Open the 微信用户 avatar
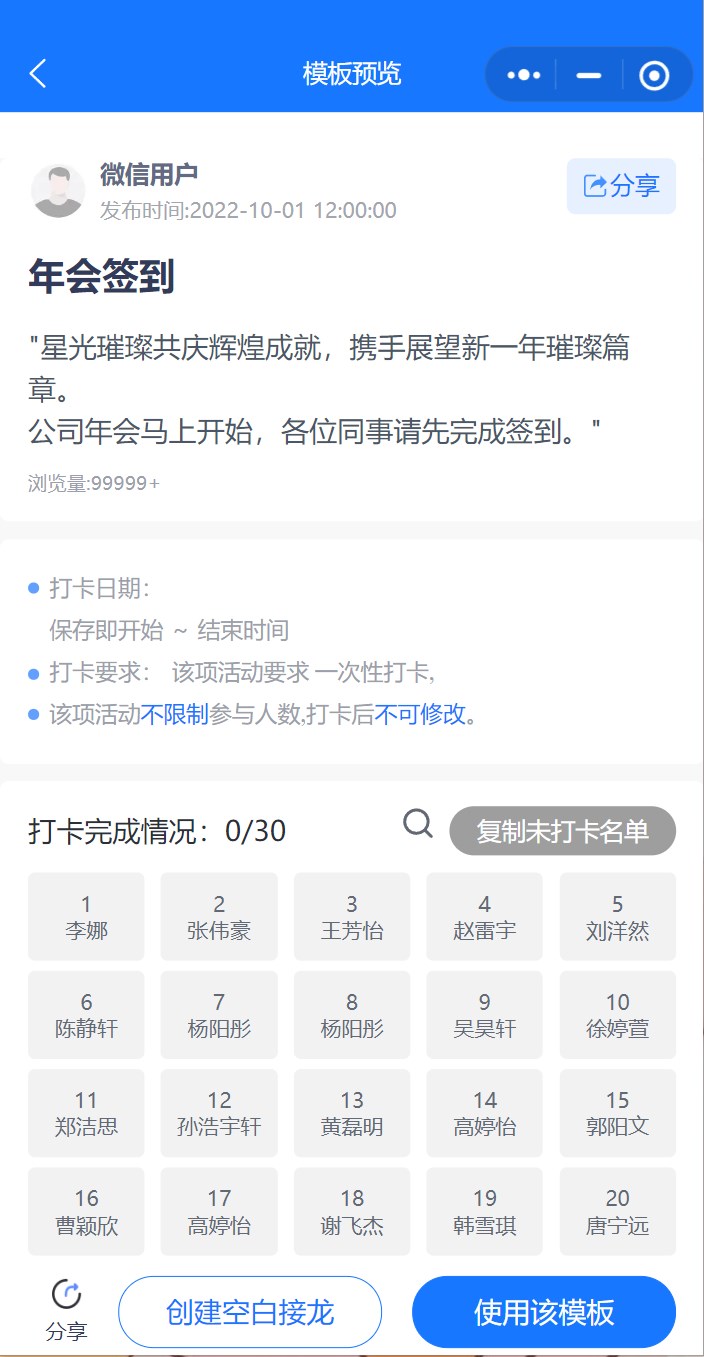The image size is (704, 1357). 58,190
